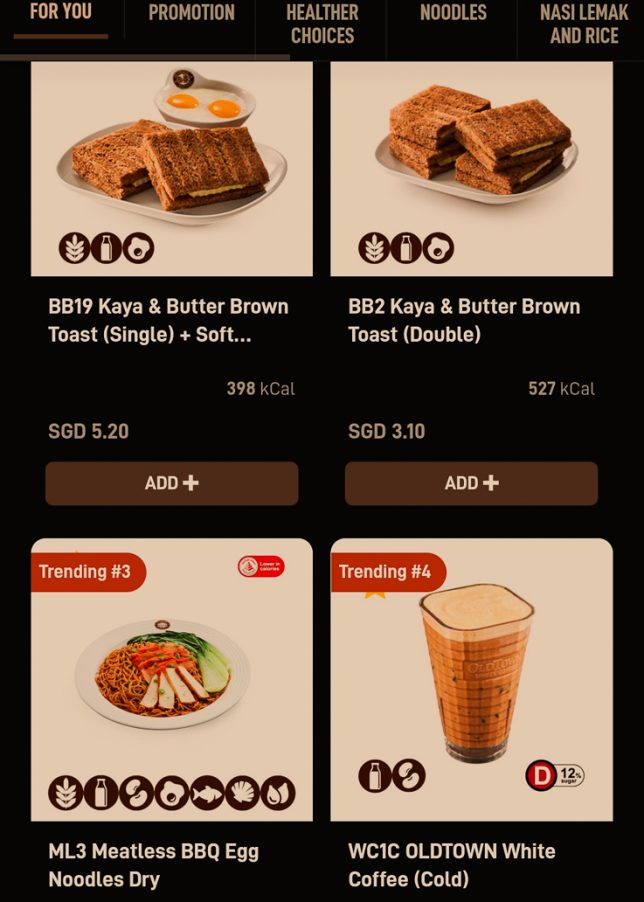Switch to the Noodles tab
Viewport: 644px width, 902px height.
(x=453, y=13)
